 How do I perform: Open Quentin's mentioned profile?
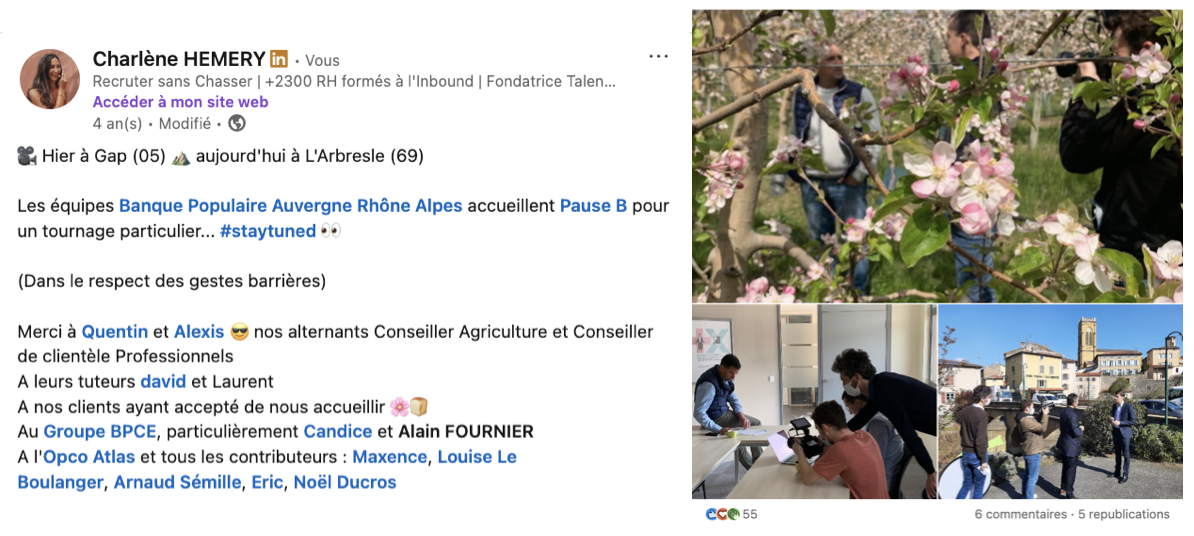coord(115,331)
